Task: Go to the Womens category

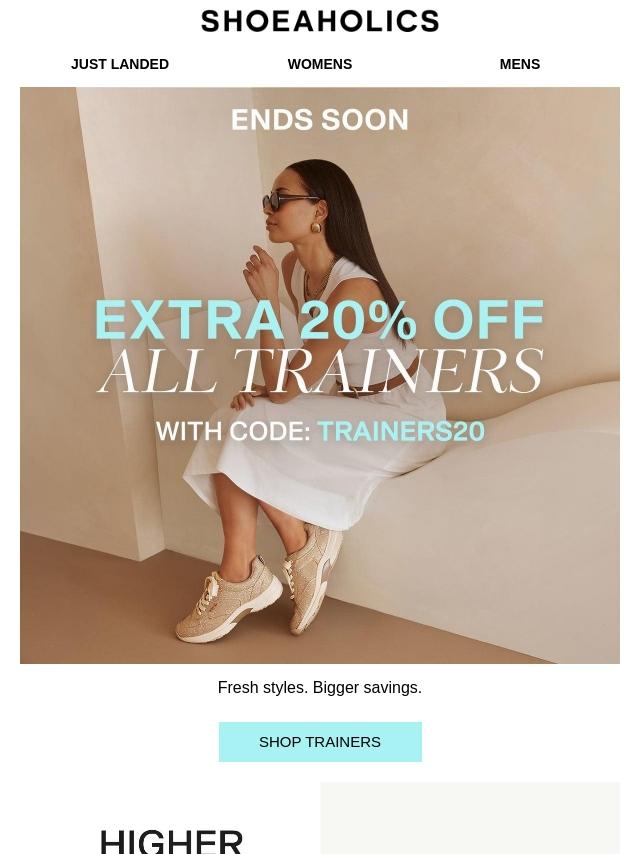Action: 320,64
